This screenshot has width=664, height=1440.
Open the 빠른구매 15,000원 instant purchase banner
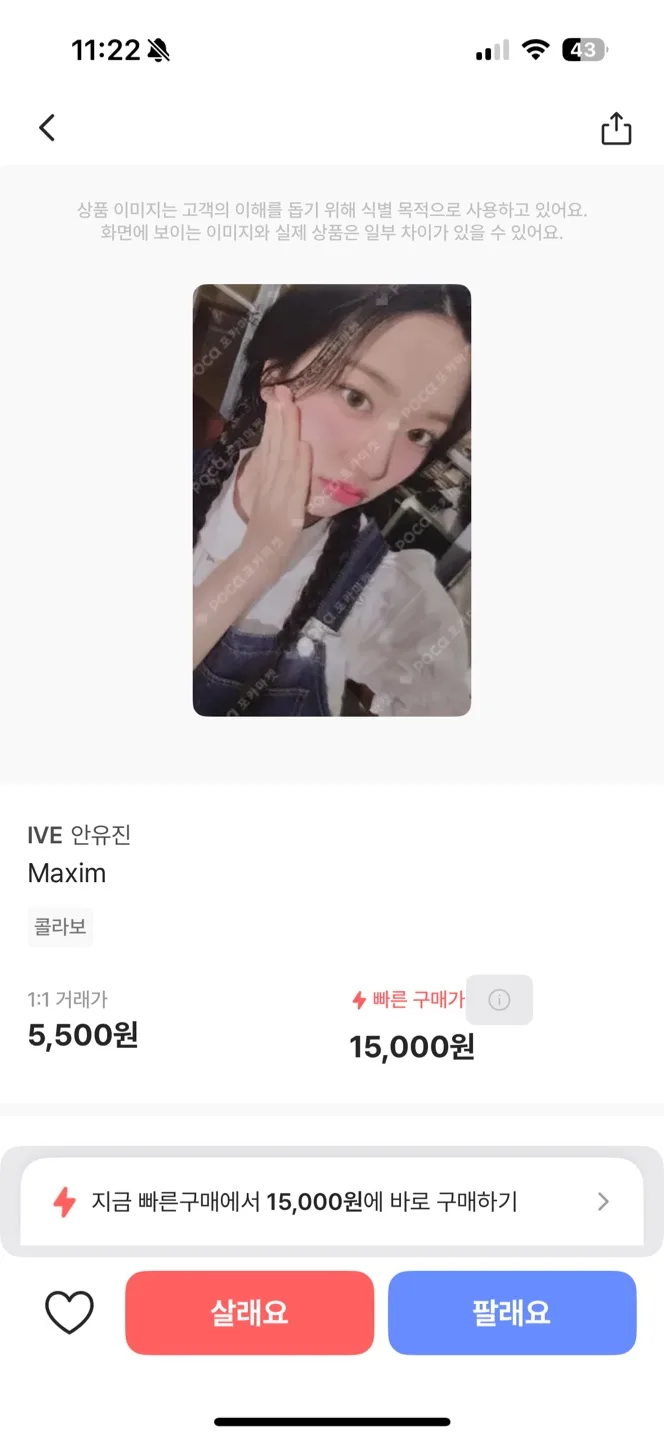[331, 1201]
